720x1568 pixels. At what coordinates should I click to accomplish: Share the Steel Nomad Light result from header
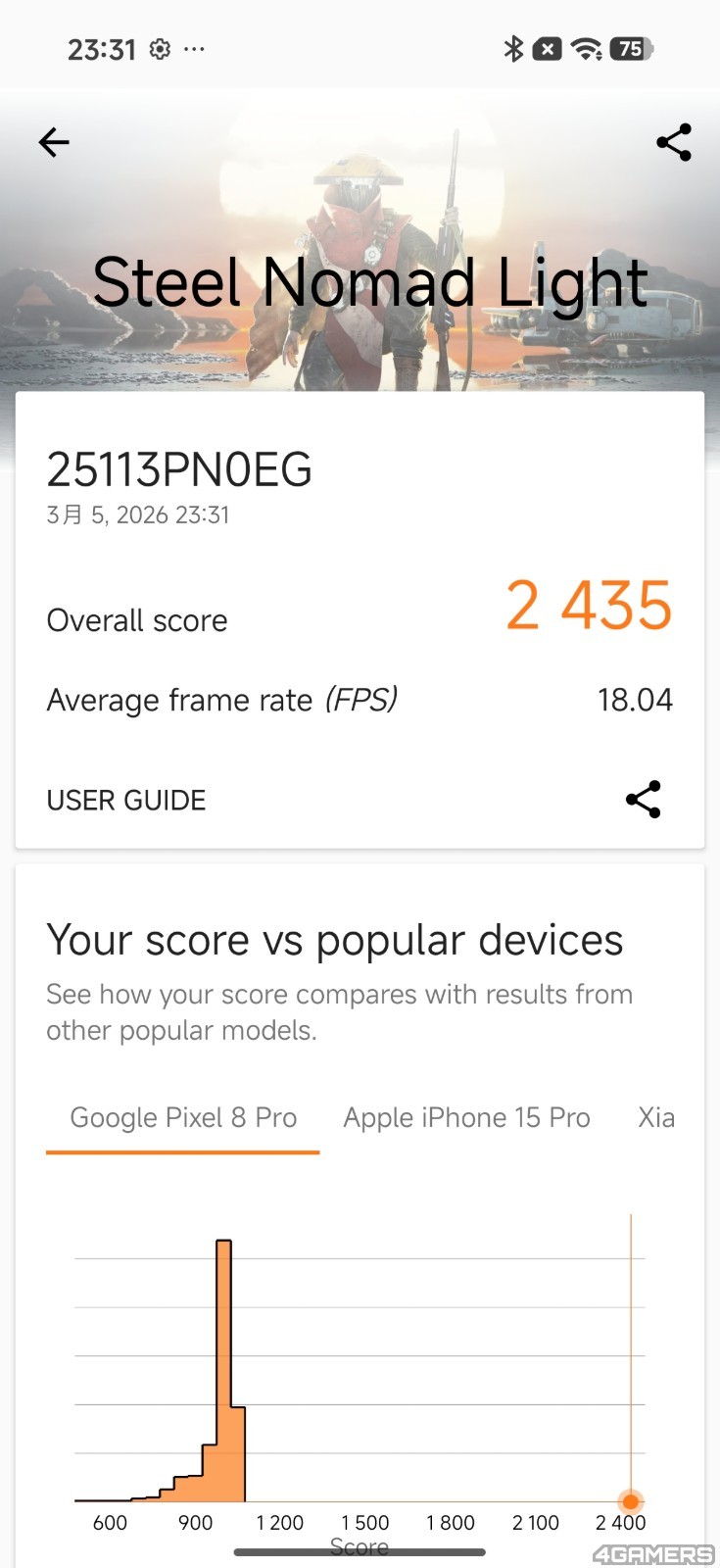(674, 143)
